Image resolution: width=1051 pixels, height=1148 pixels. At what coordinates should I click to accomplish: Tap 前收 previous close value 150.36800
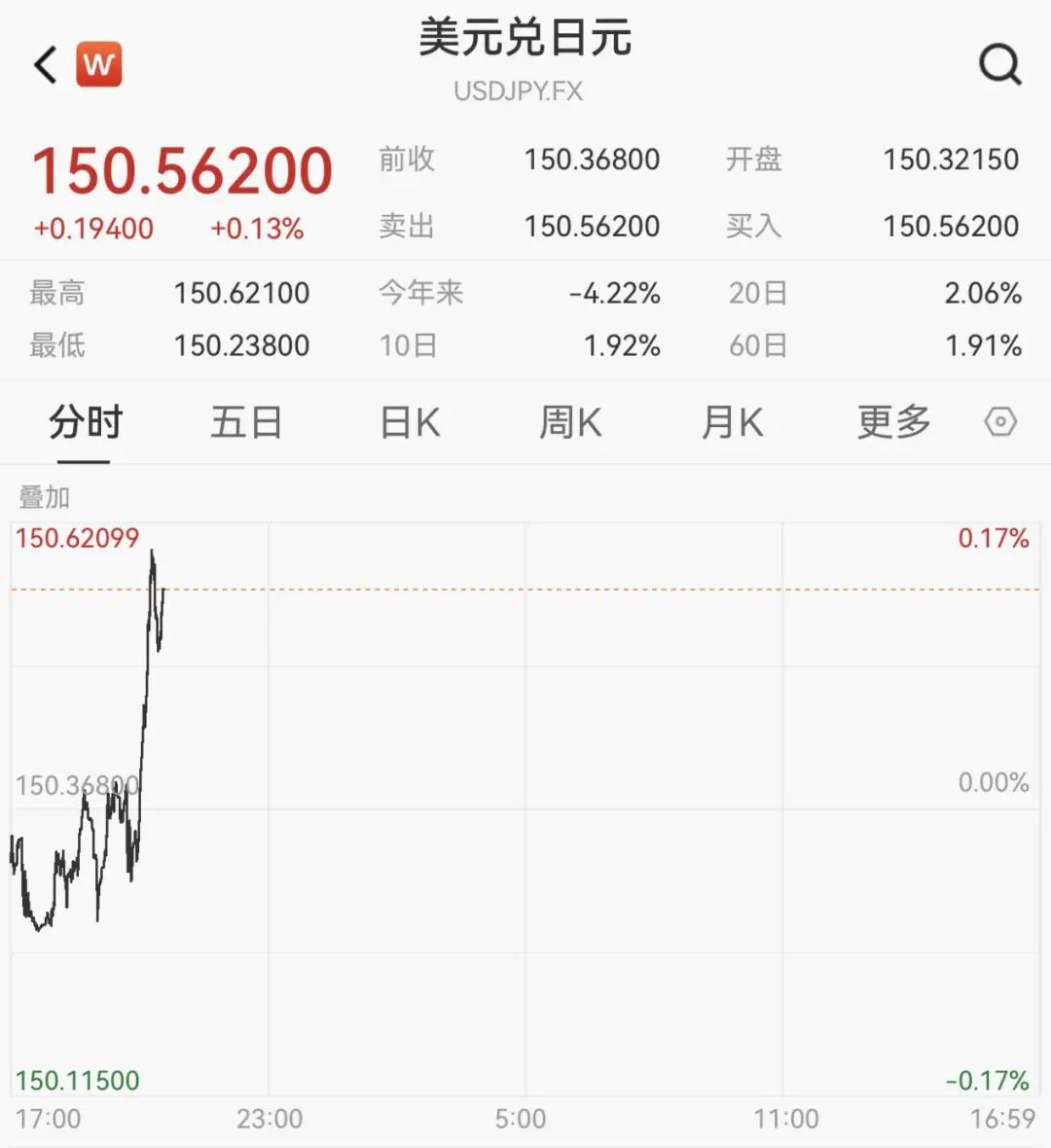tap(592, 160)
